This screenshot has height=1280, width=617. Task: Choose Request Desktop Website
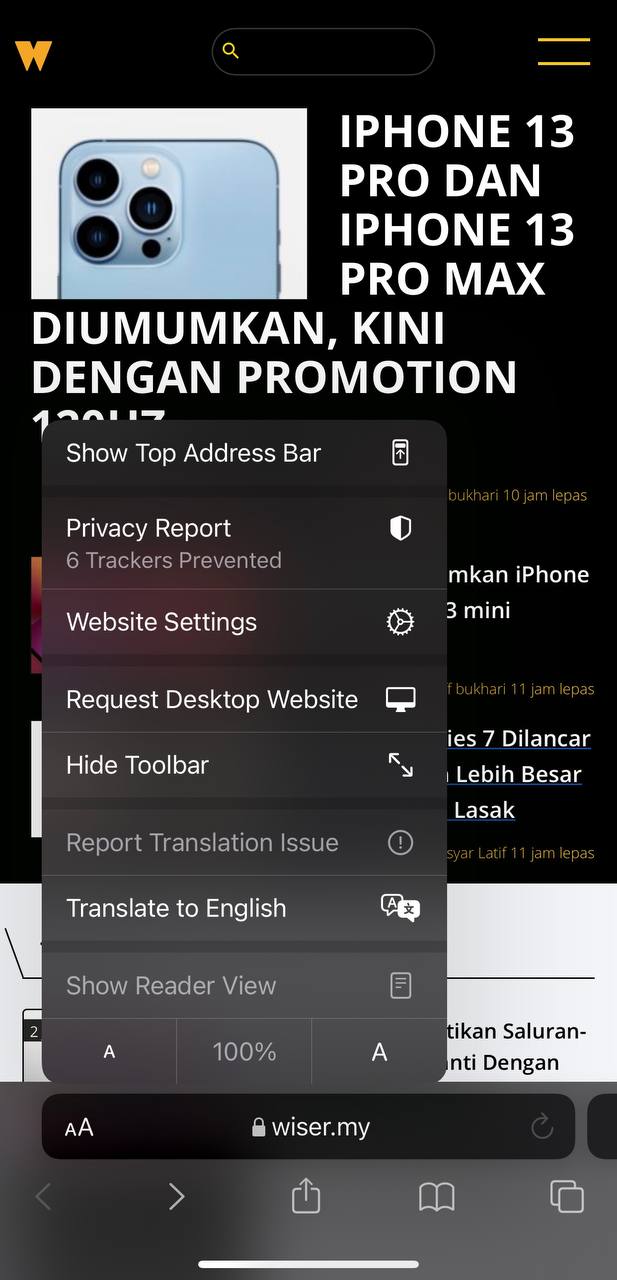coord(243,699)
